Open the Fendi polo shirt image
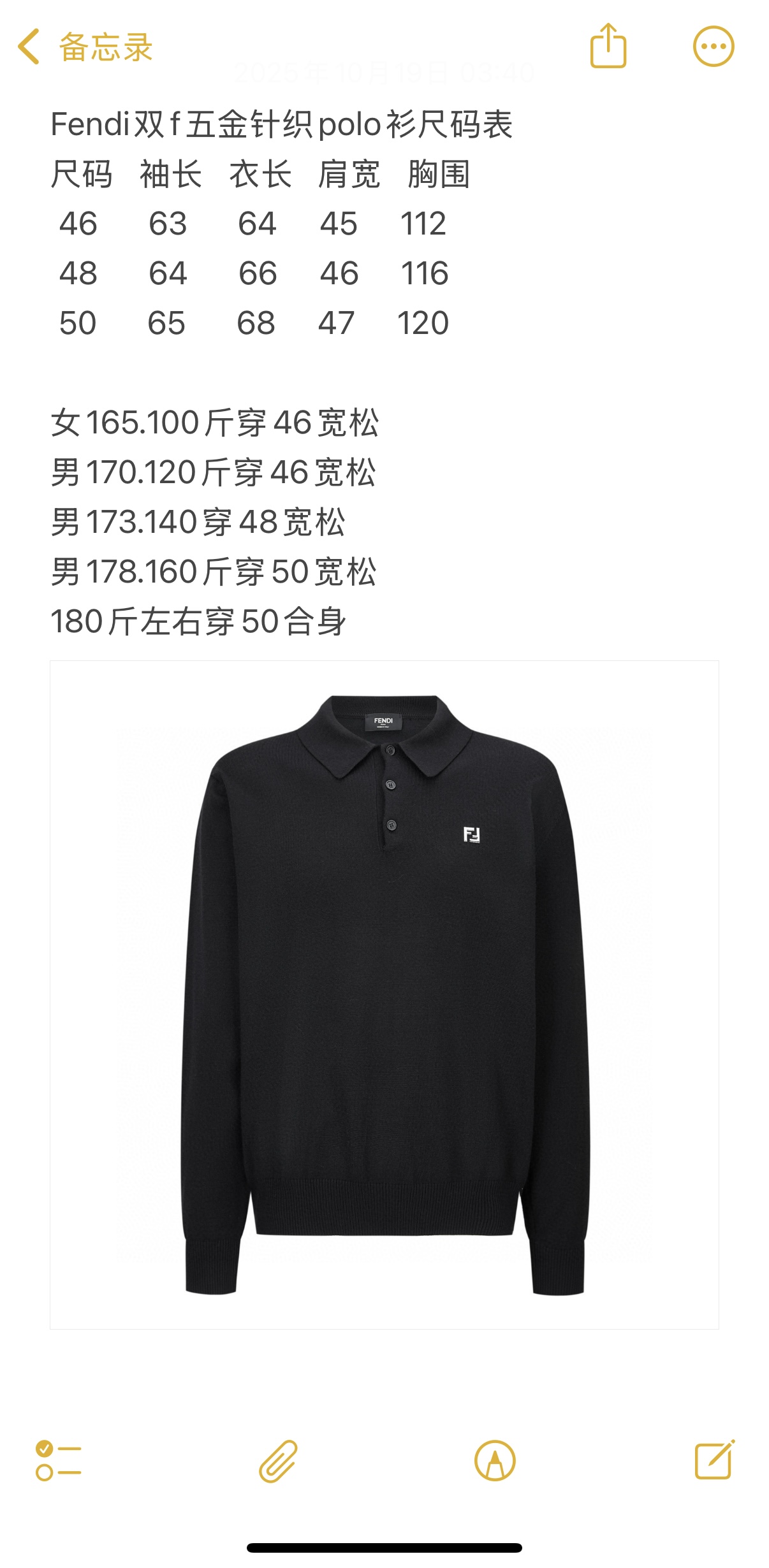This screenshot has height=1568, width=769. (x=384, y=994)
